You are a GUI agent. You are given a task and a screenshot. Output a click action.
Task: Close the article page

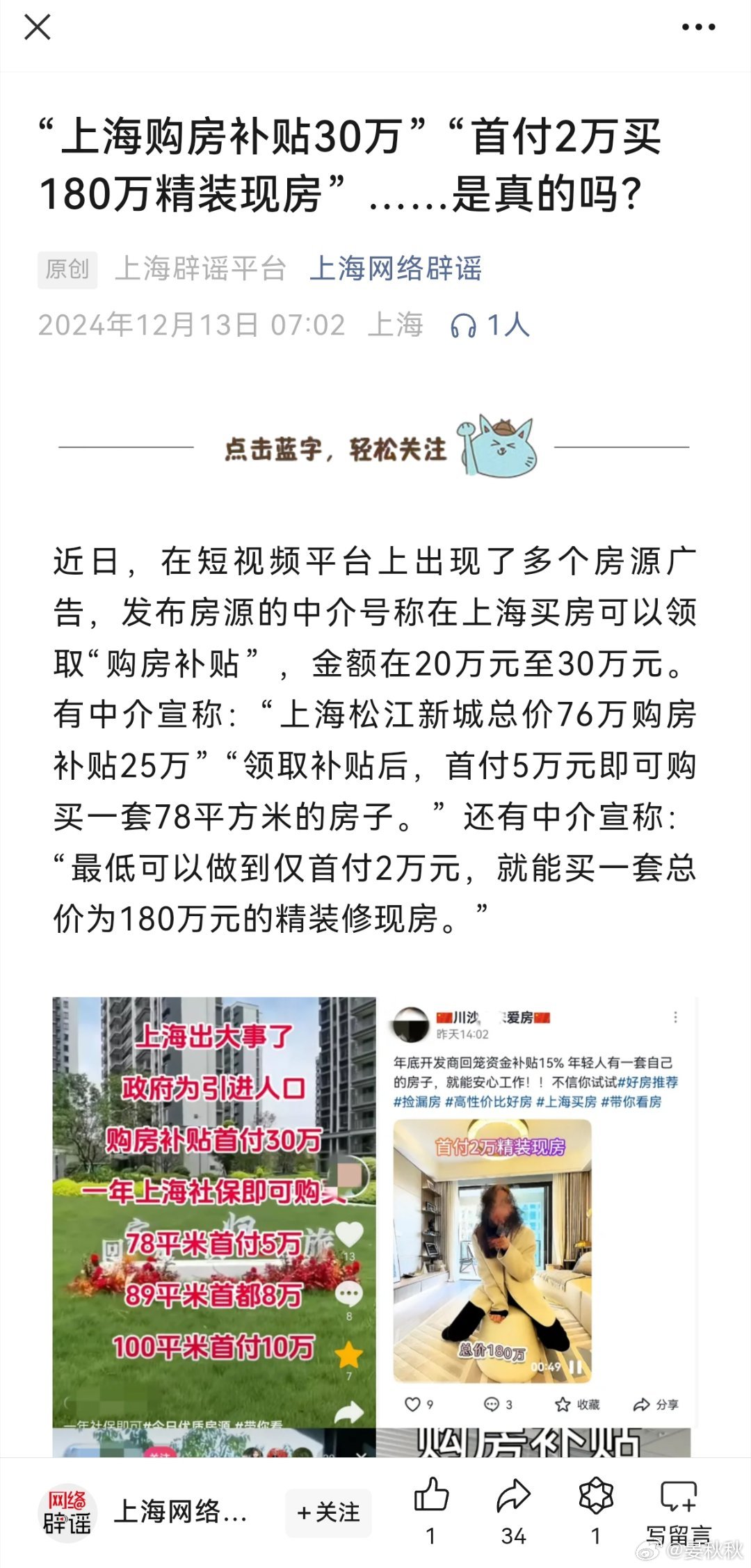[38, 28]
